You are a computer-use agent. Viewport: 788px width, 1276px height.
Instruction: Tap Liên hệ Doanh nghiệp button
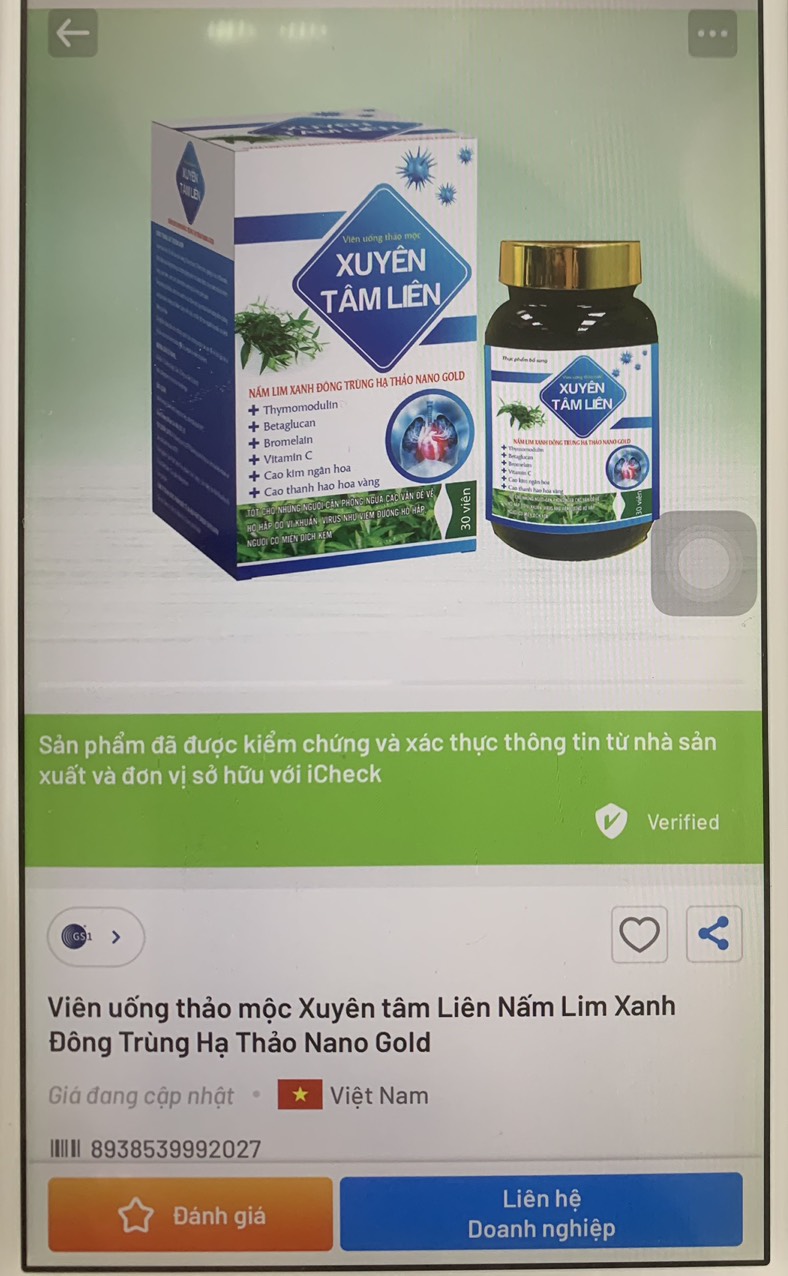541,1213
